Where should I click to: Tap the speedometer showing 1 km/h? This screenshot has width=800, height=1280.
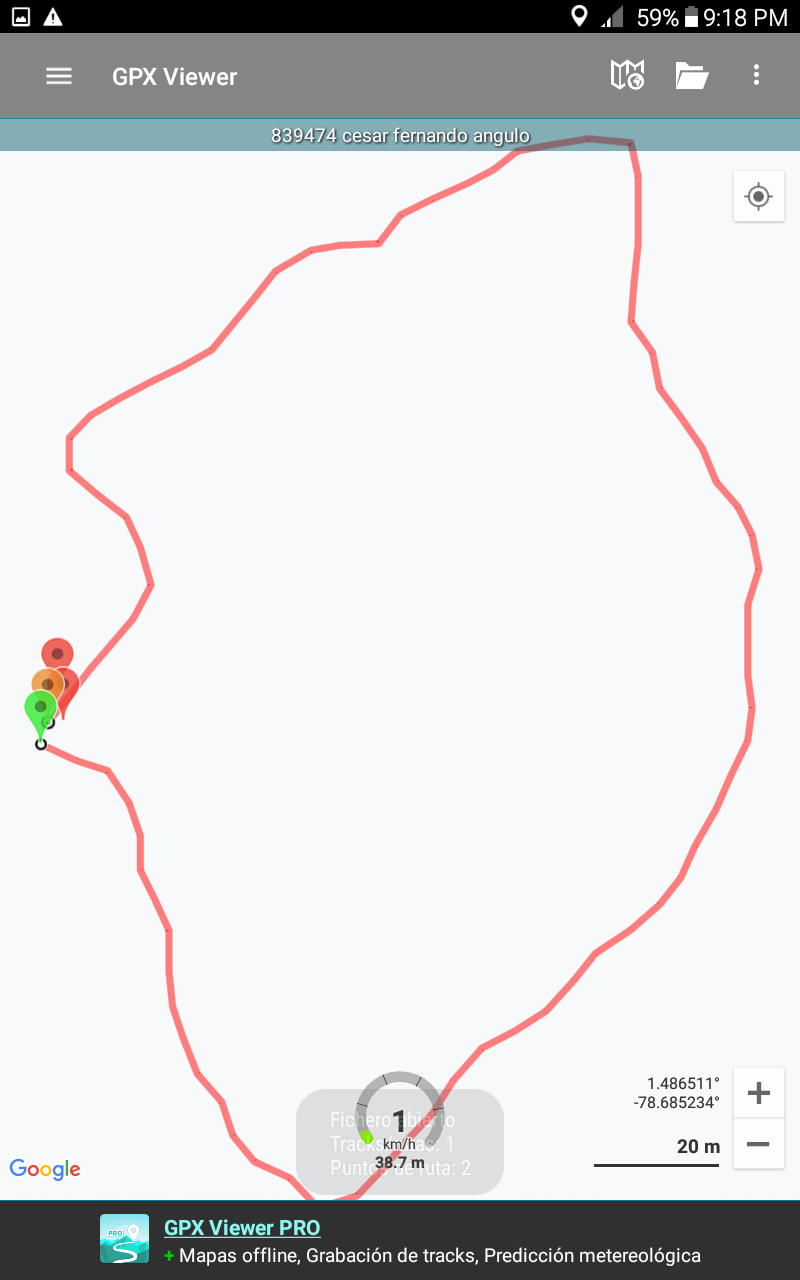point(399,1120)
